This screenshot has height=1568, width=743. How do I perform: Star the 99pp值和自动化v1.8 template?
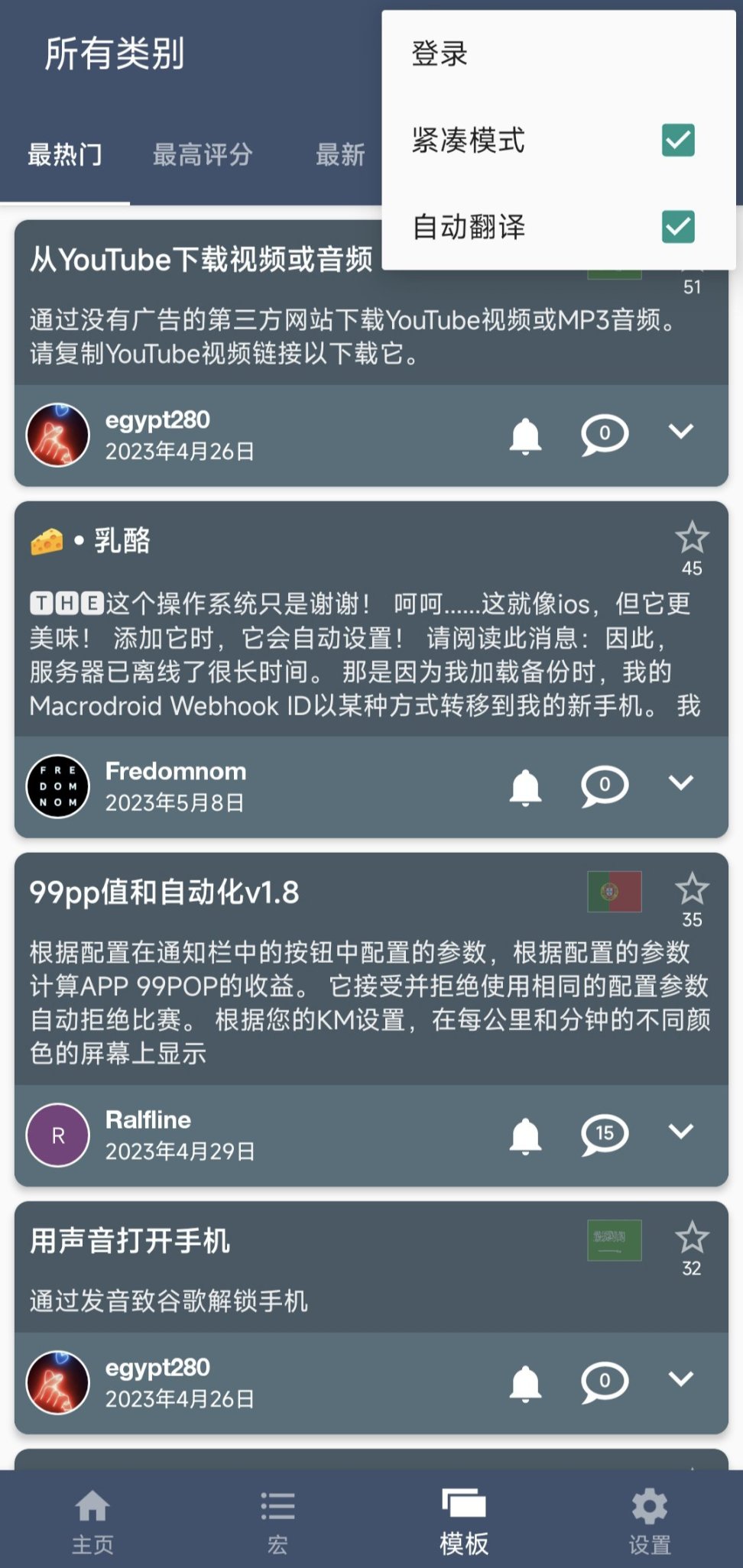[x=691, y=889]
